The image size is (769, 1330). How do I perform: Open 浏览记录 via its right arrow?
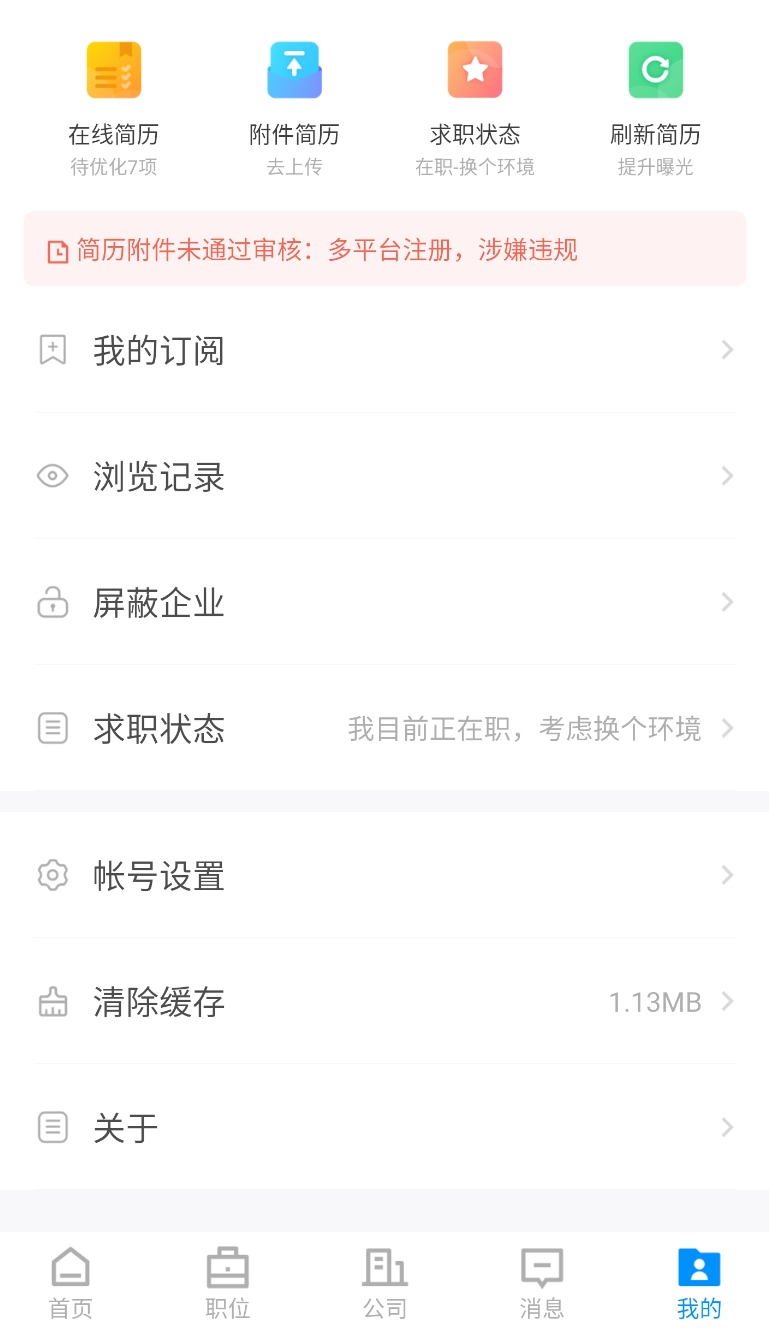coord(727,476)
